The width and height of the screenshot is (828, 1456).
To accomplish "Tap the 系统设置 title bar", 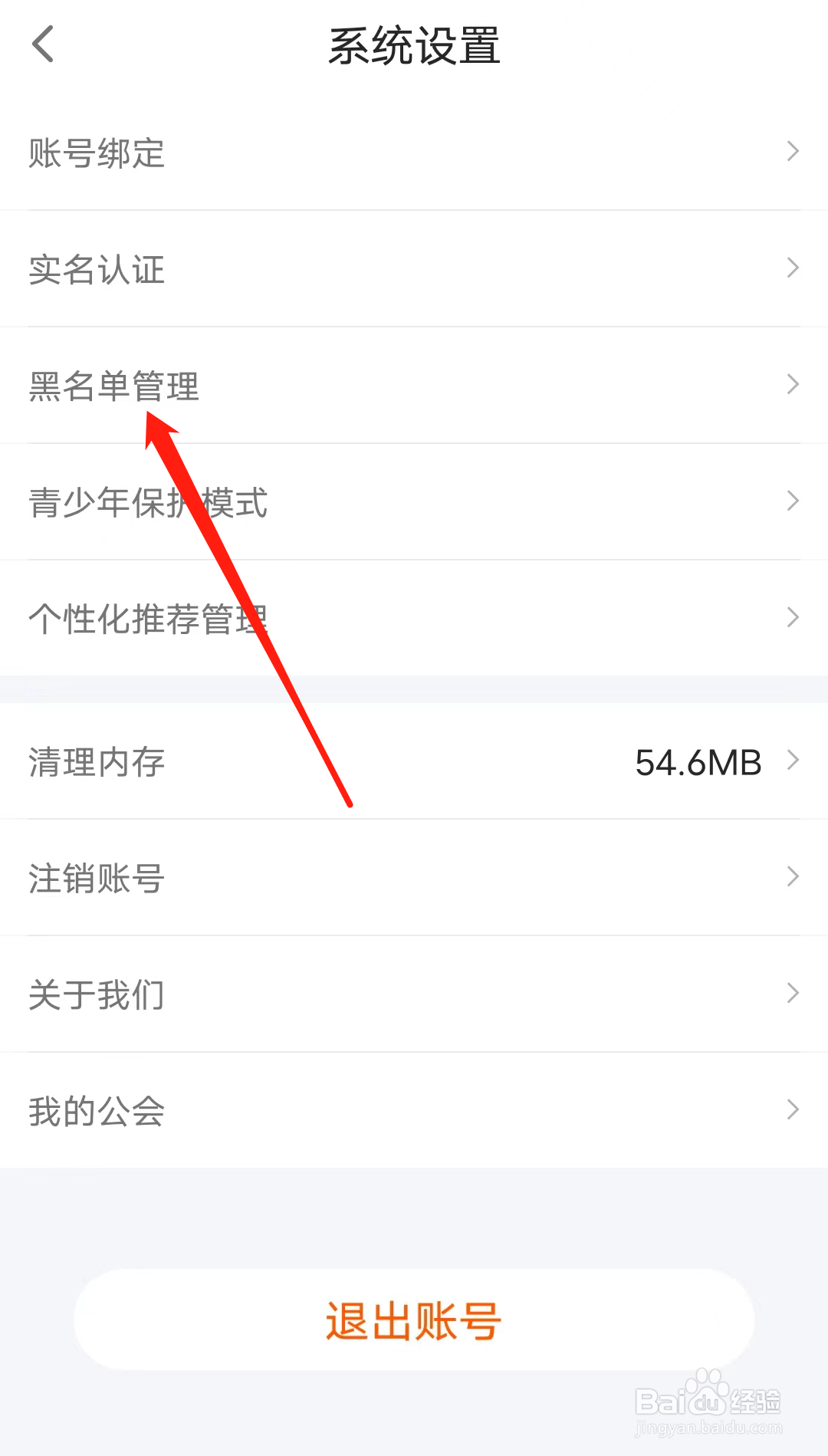I will 414,44.
